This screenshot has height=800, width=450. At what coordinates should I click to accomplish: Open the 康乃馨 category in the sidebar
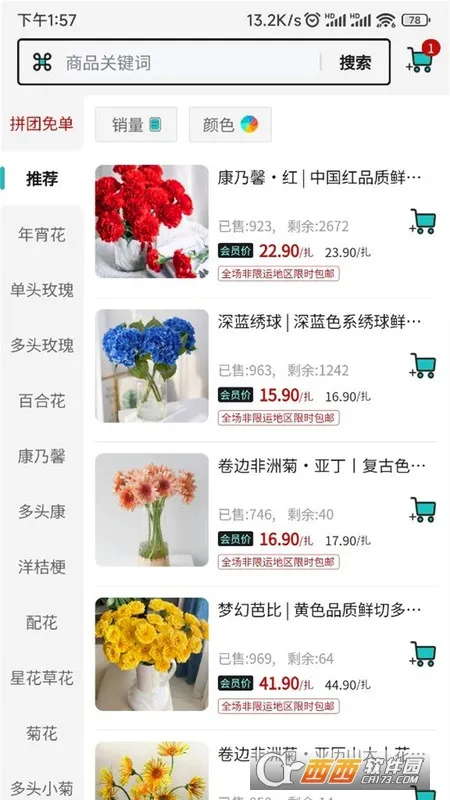coord(41,456)
